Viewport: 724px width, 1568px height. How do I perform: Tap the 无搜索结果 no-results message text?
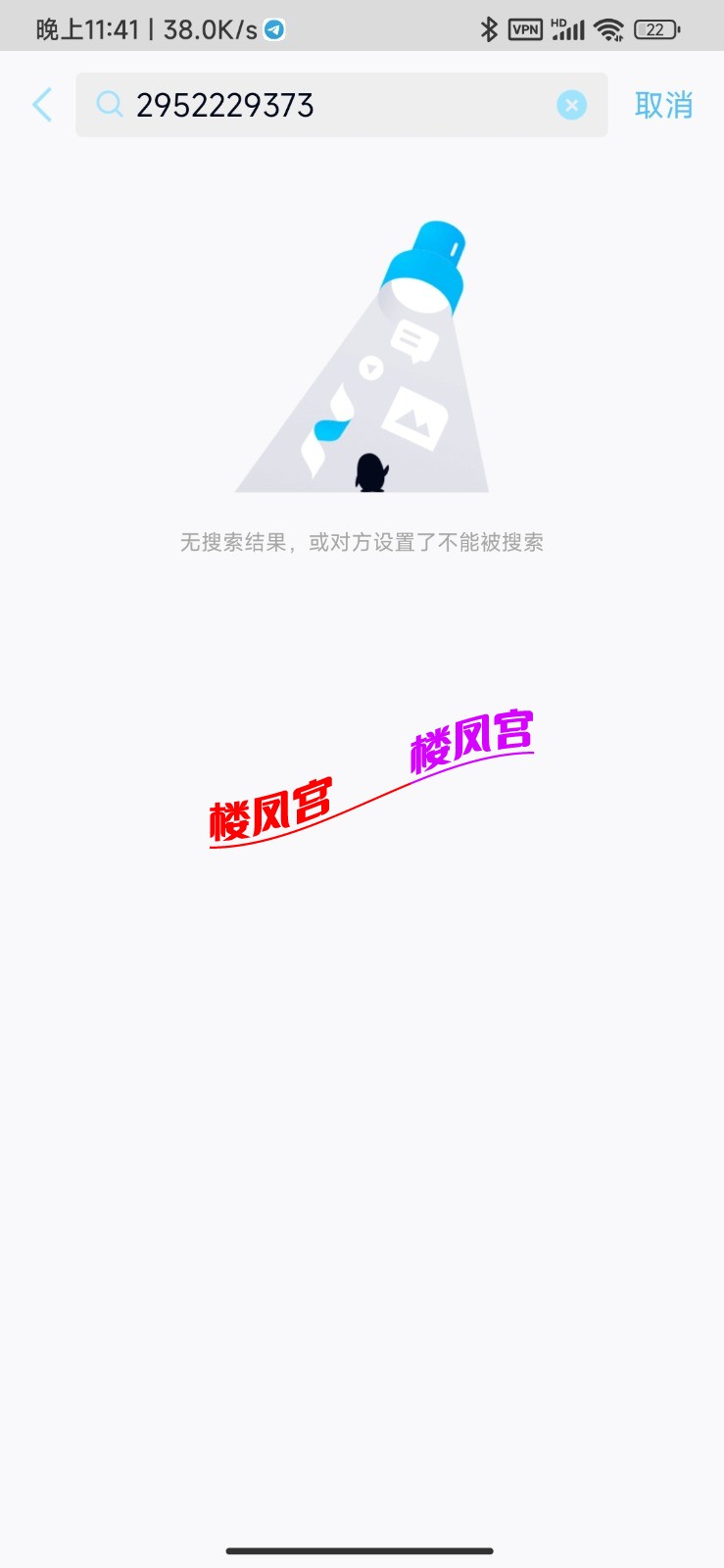pos(363,542)
